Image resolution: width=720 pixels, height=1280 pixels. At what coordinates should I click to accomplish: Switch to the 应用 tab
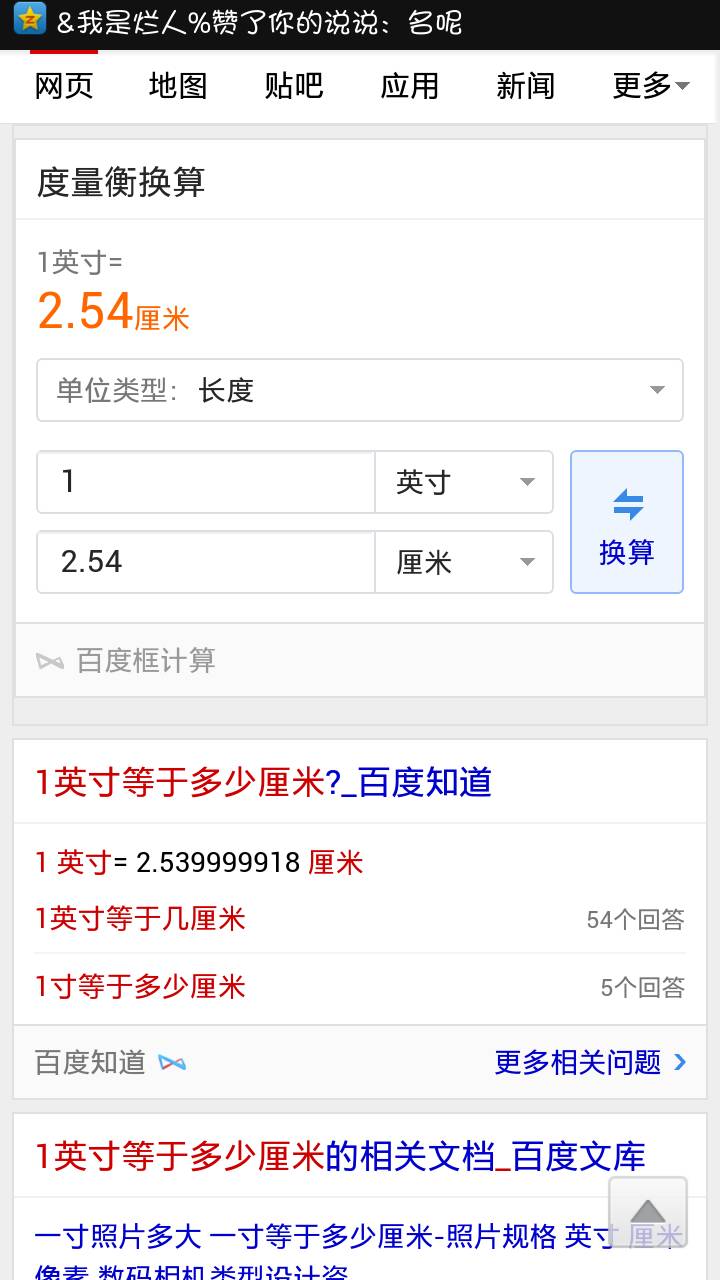pyautogui.click(x=410, y=87)
